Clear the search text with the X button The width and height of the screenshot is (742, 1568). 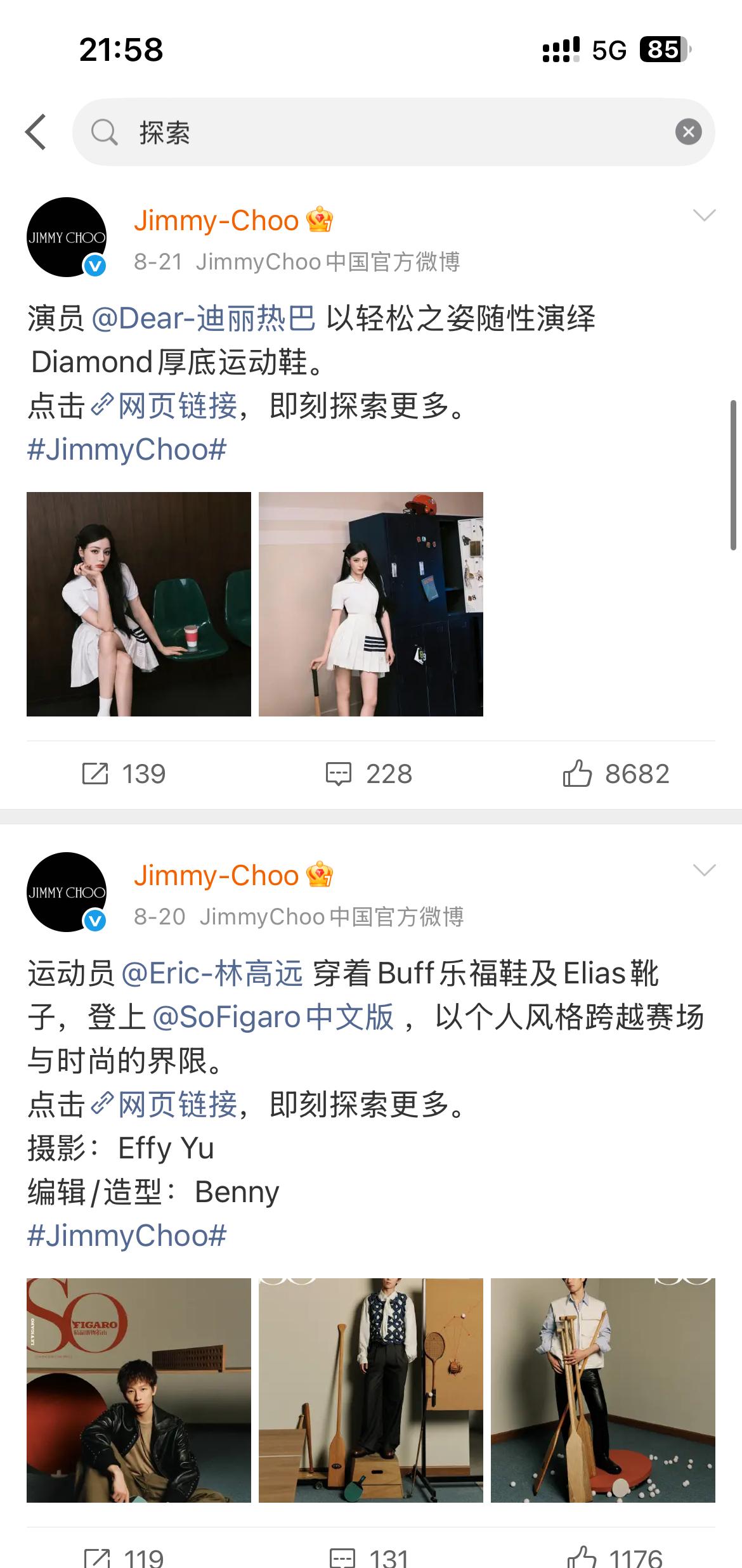click(688, 132)
